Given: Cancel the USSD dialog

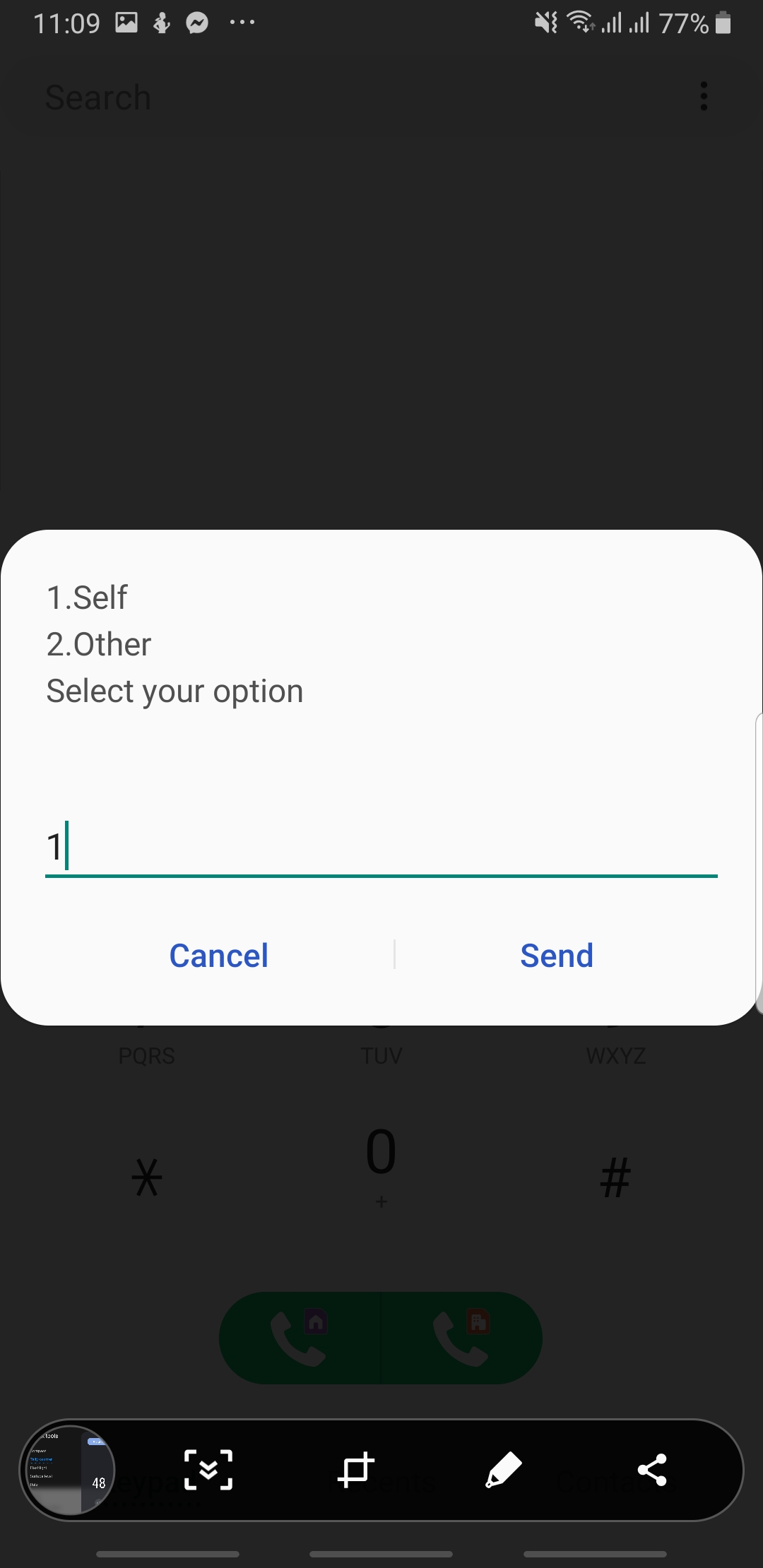Looking at the screenshot, I should (219, 956).
